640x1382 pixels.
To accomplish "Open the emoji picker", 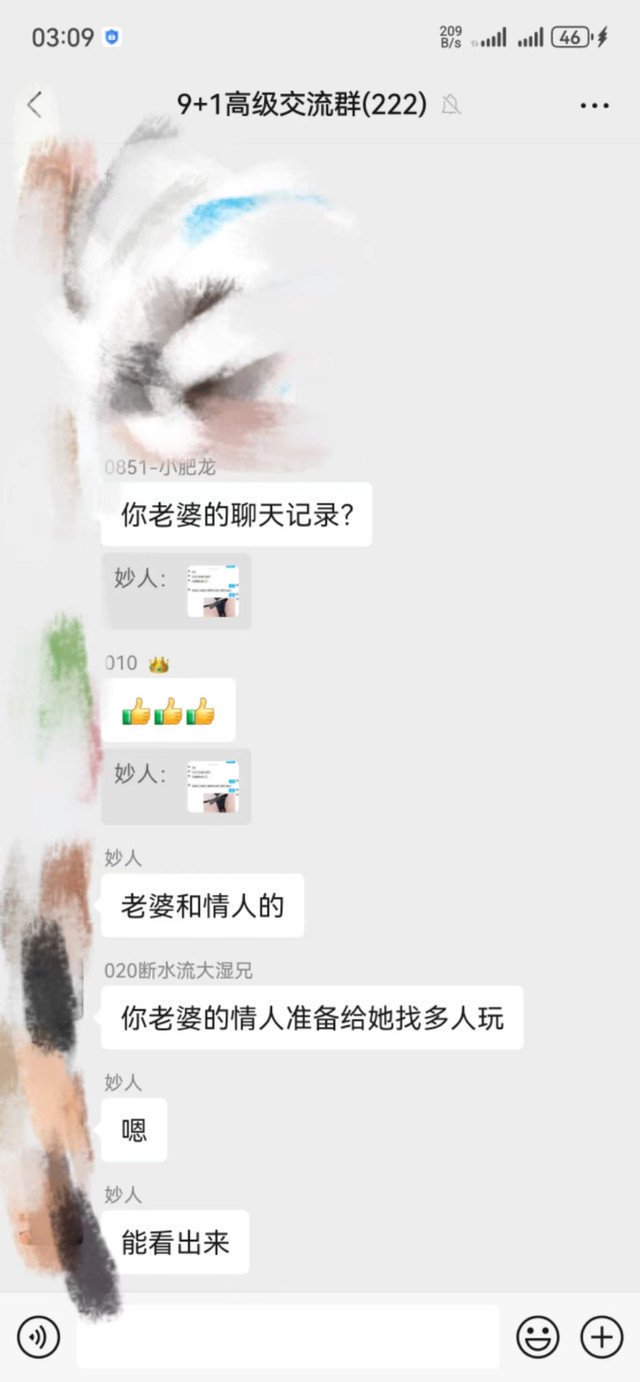I will (x=537, y=1336).
